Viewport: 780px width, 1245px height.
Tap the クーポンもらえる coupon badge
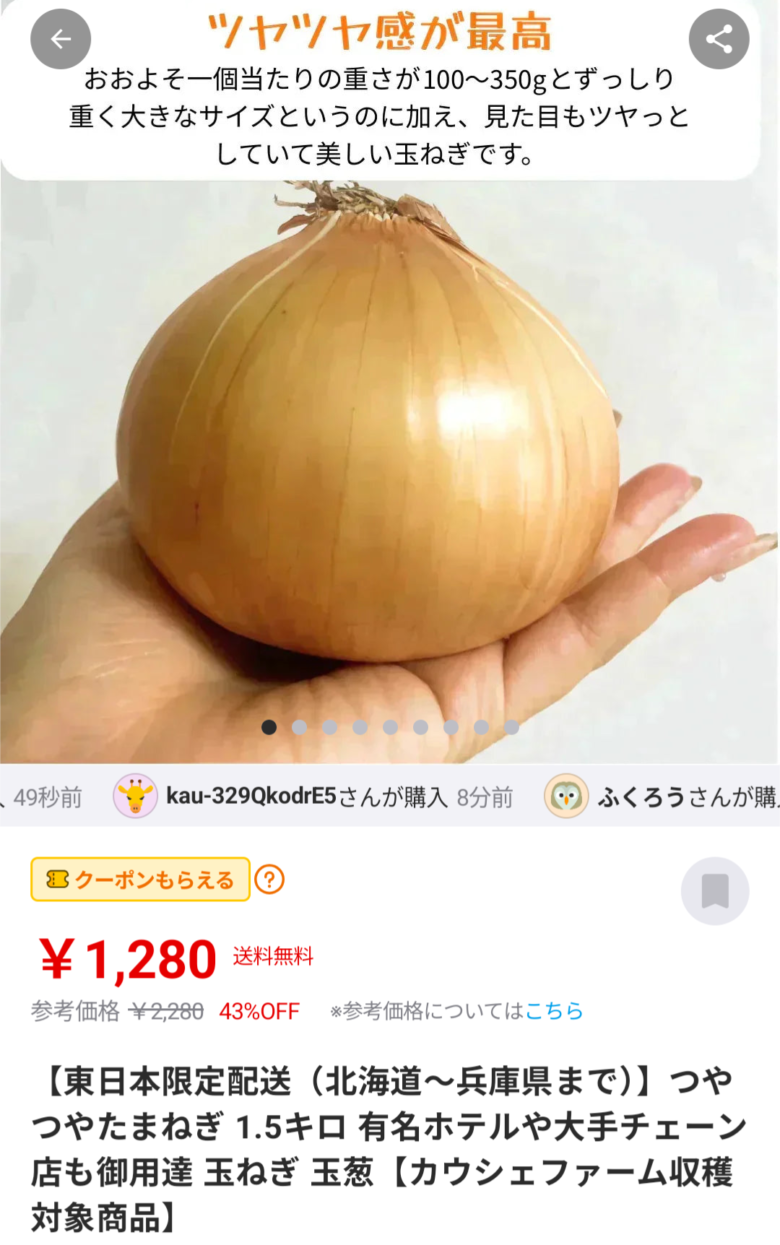(x=140, y=880)
